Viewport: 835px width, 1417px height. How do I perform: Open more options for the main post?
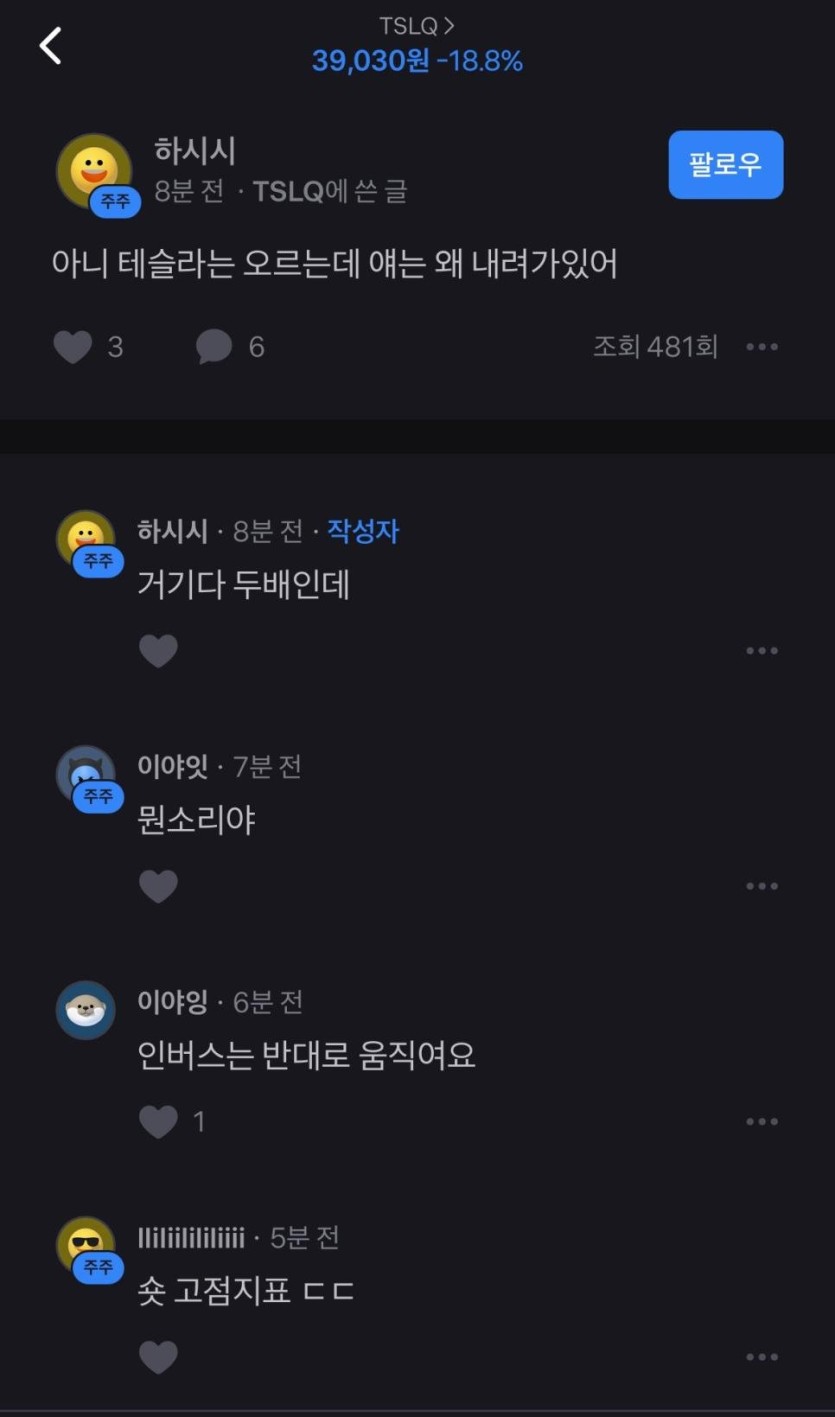pyautogui.click(x=761, y=347)
